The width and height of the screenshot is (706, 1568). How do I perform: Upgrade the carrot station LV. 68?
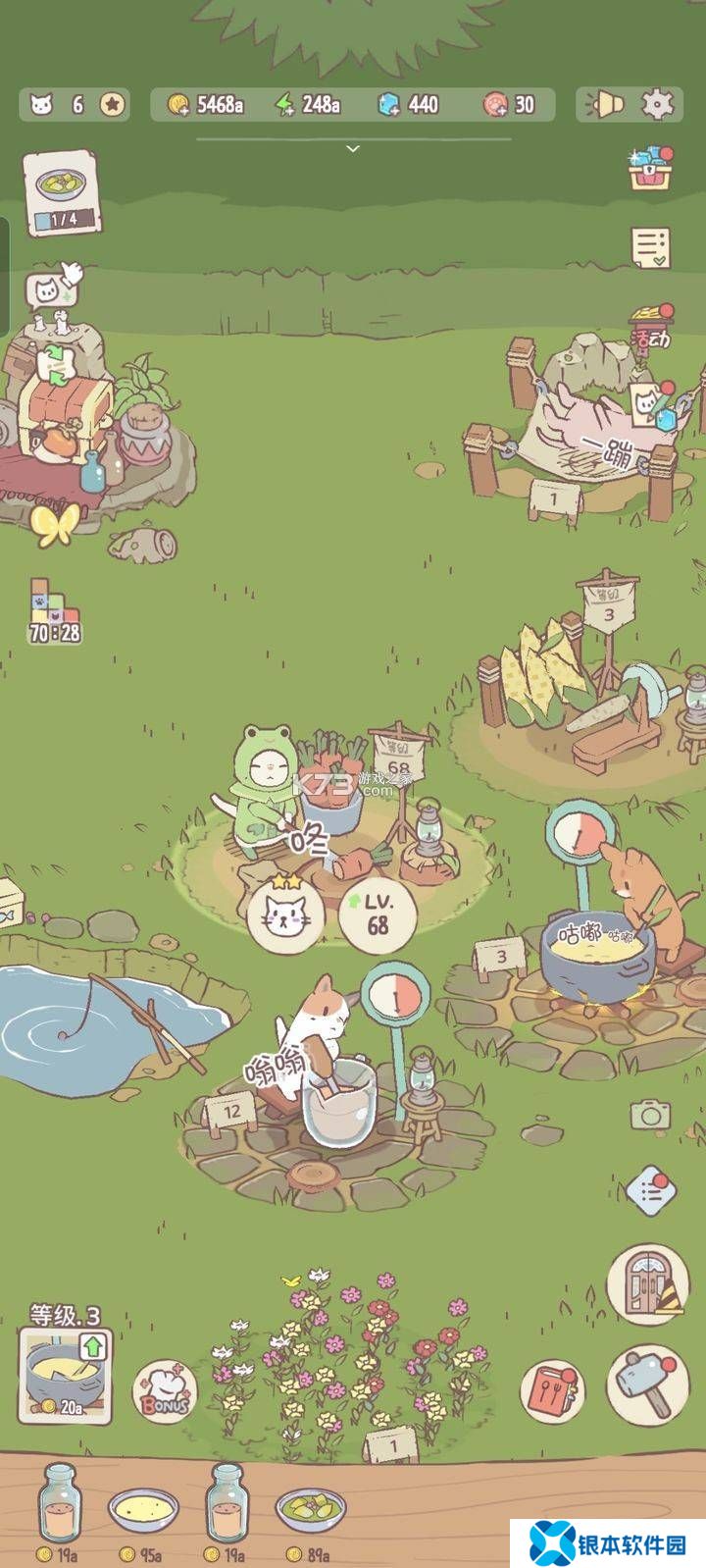378,915
